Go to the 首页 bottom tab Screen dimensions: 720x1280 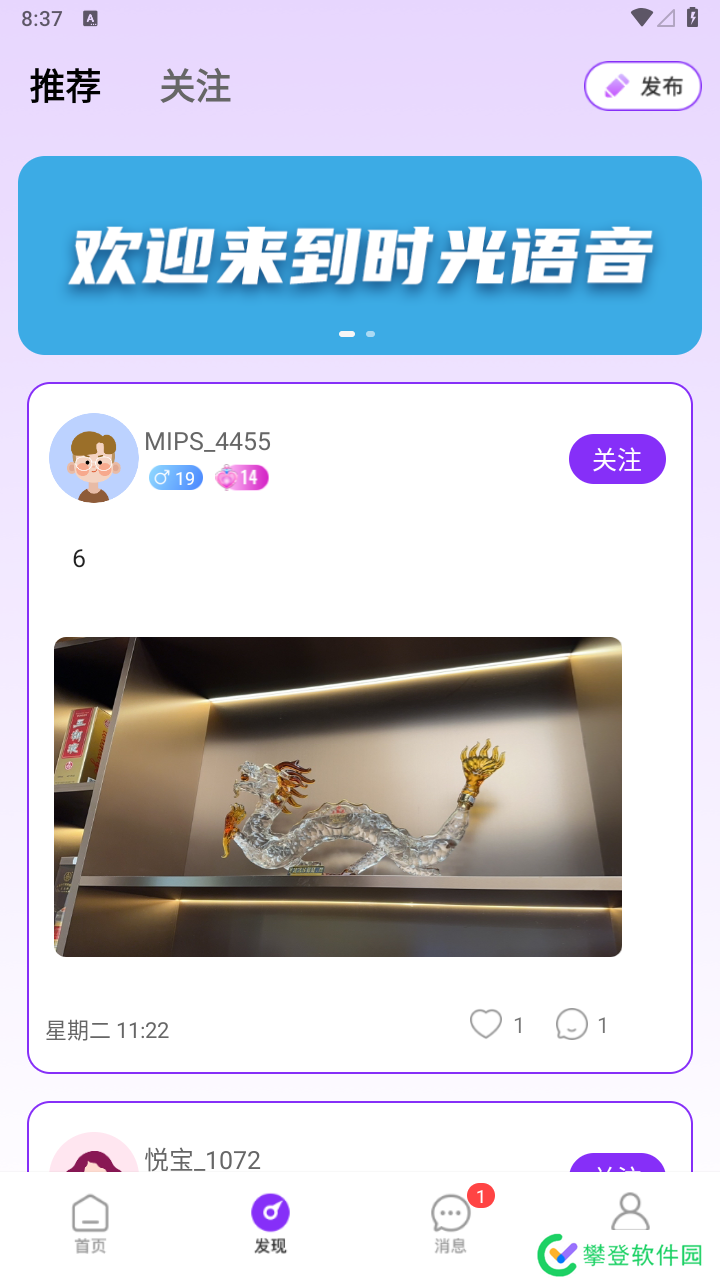coord(90,1224)
